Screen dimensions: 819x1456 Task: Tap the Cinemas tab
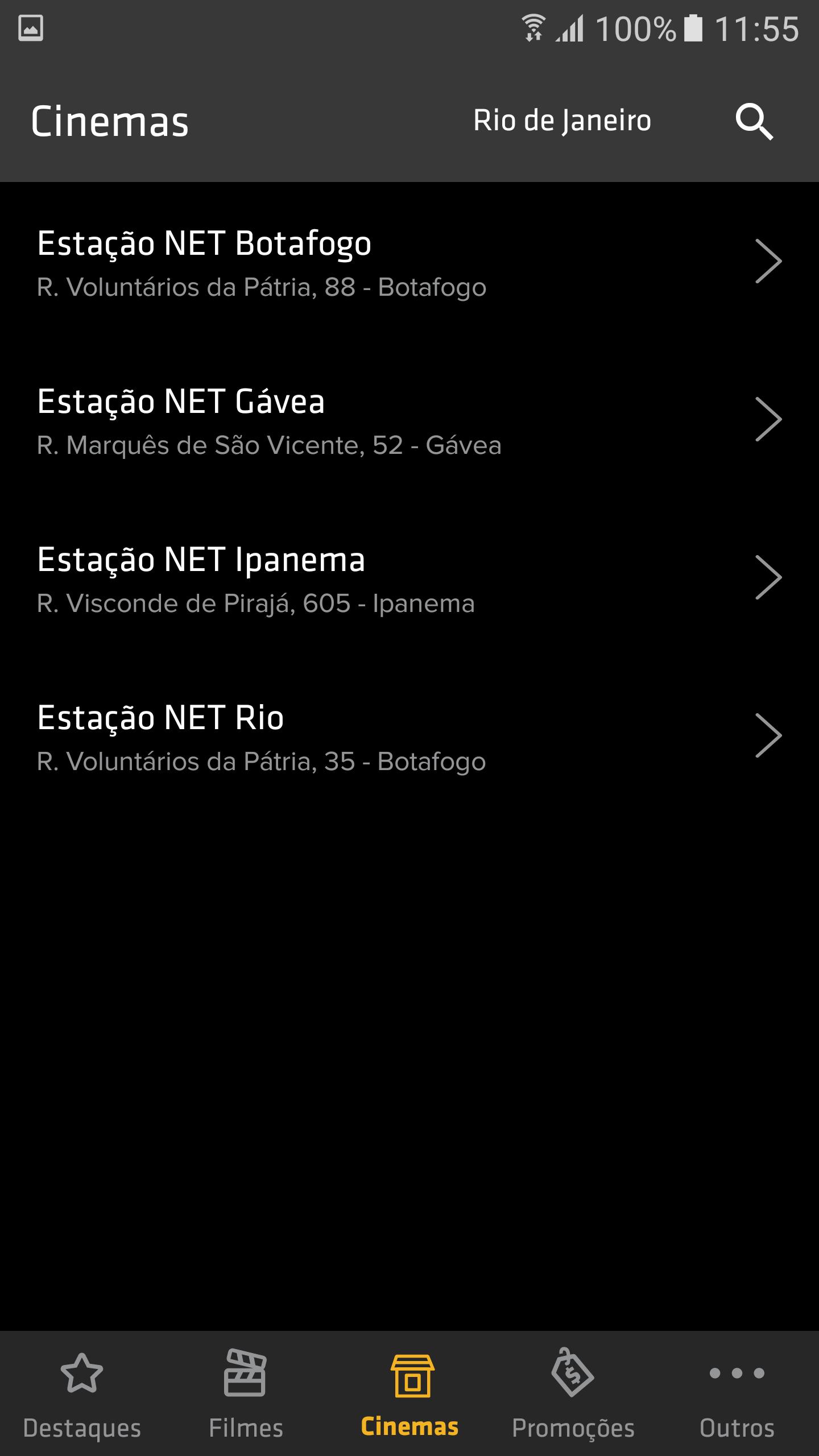[409, 1393]
